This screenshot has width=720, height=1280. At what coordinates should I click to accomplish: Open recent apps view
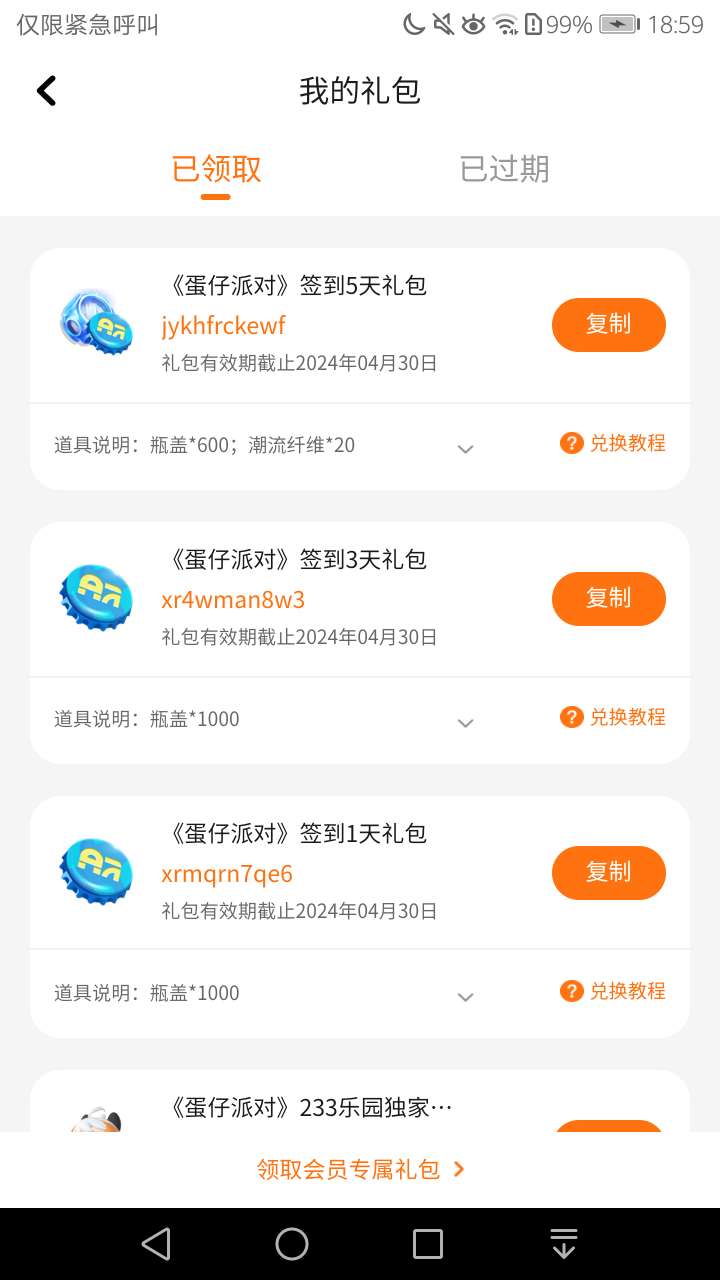pyautogui.click(x=428, y=1244)
